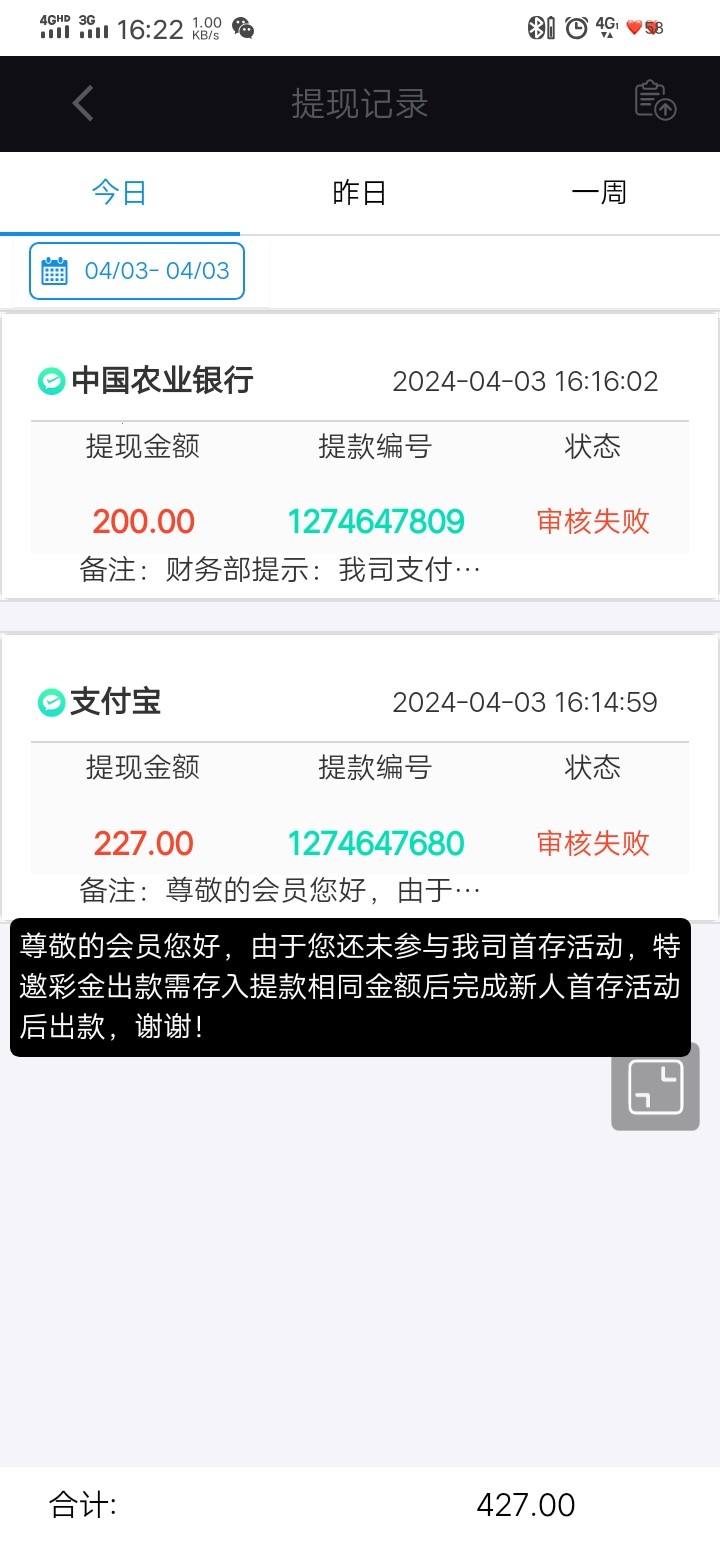Tap the floating shrink window button
720x1544 pixels.
coord(656,1087)
